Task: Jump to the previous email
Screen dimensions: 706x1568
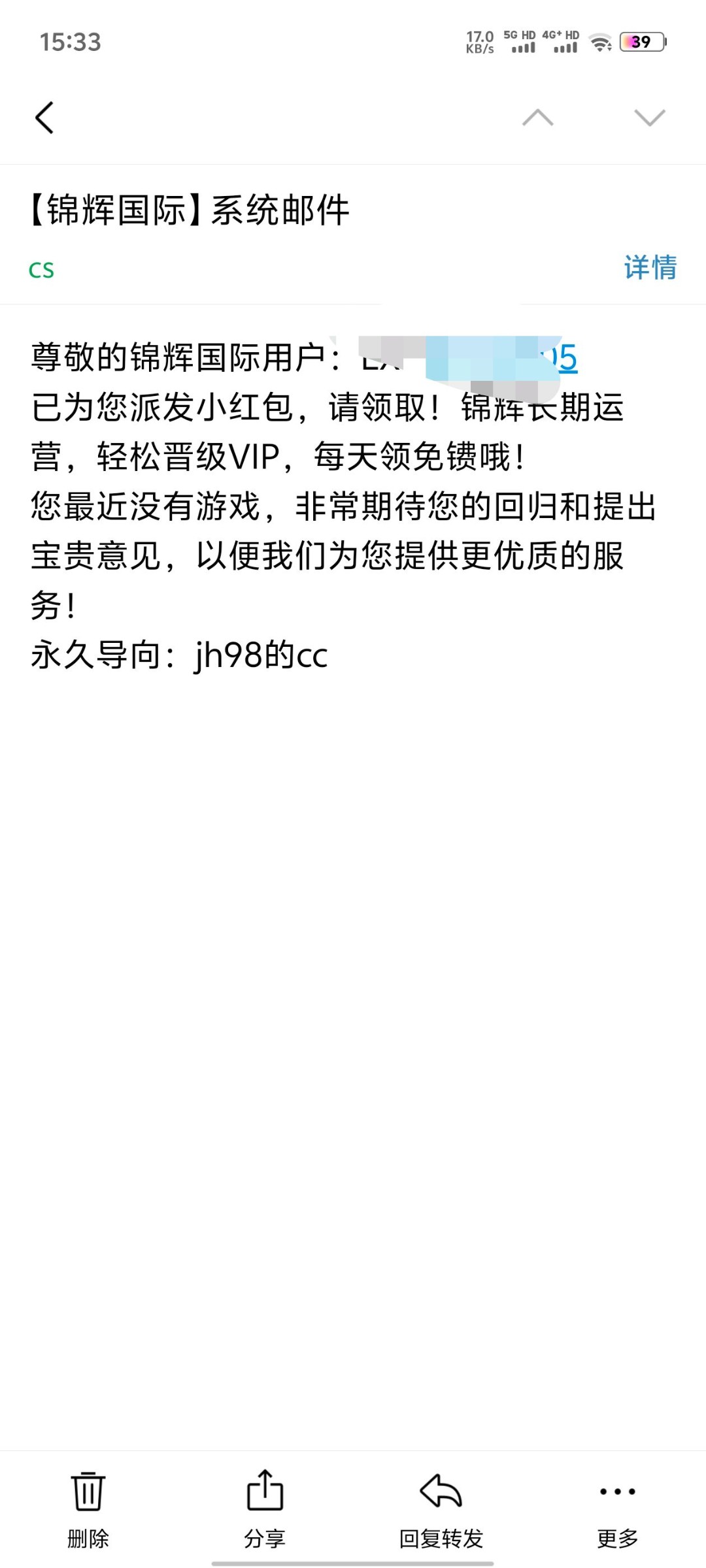Action: tap(537, 118)
